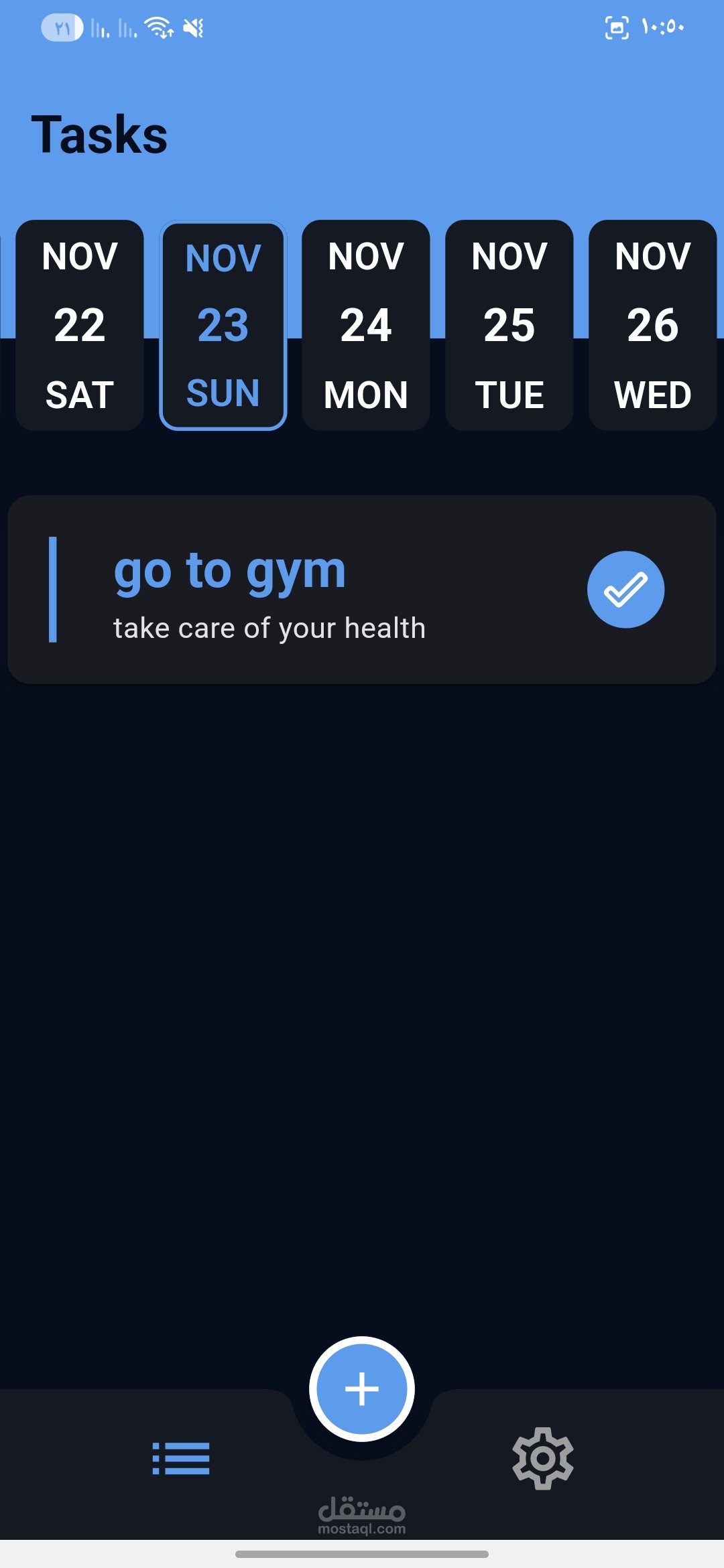This screenshot has height=1568, width=724.
Task: Select the highlighted NOV 23 SUN card
Action: click(223, 325)
